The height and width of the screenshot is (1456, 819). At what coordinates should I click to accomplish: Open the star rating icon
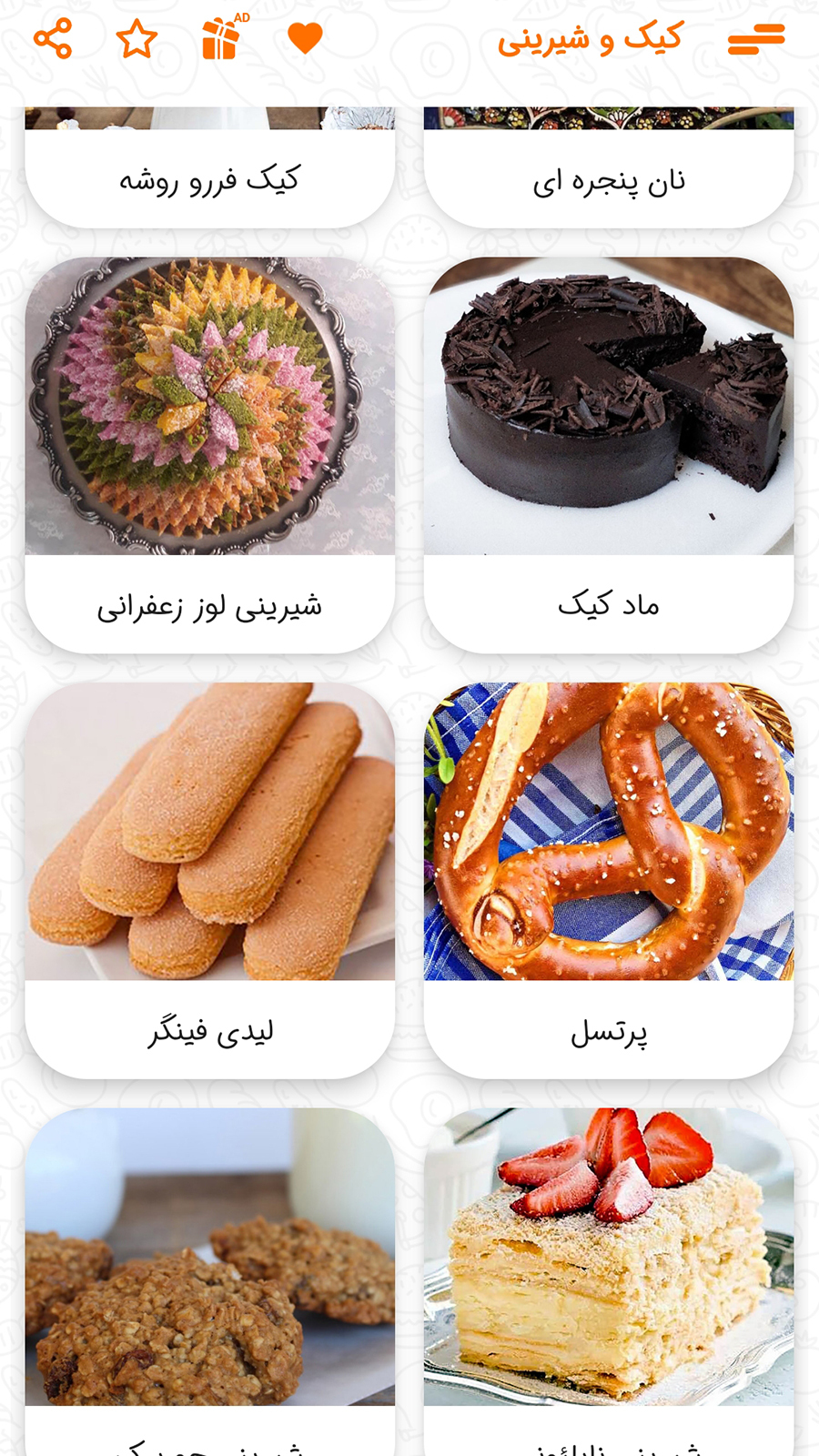click(x=136, y=39)
